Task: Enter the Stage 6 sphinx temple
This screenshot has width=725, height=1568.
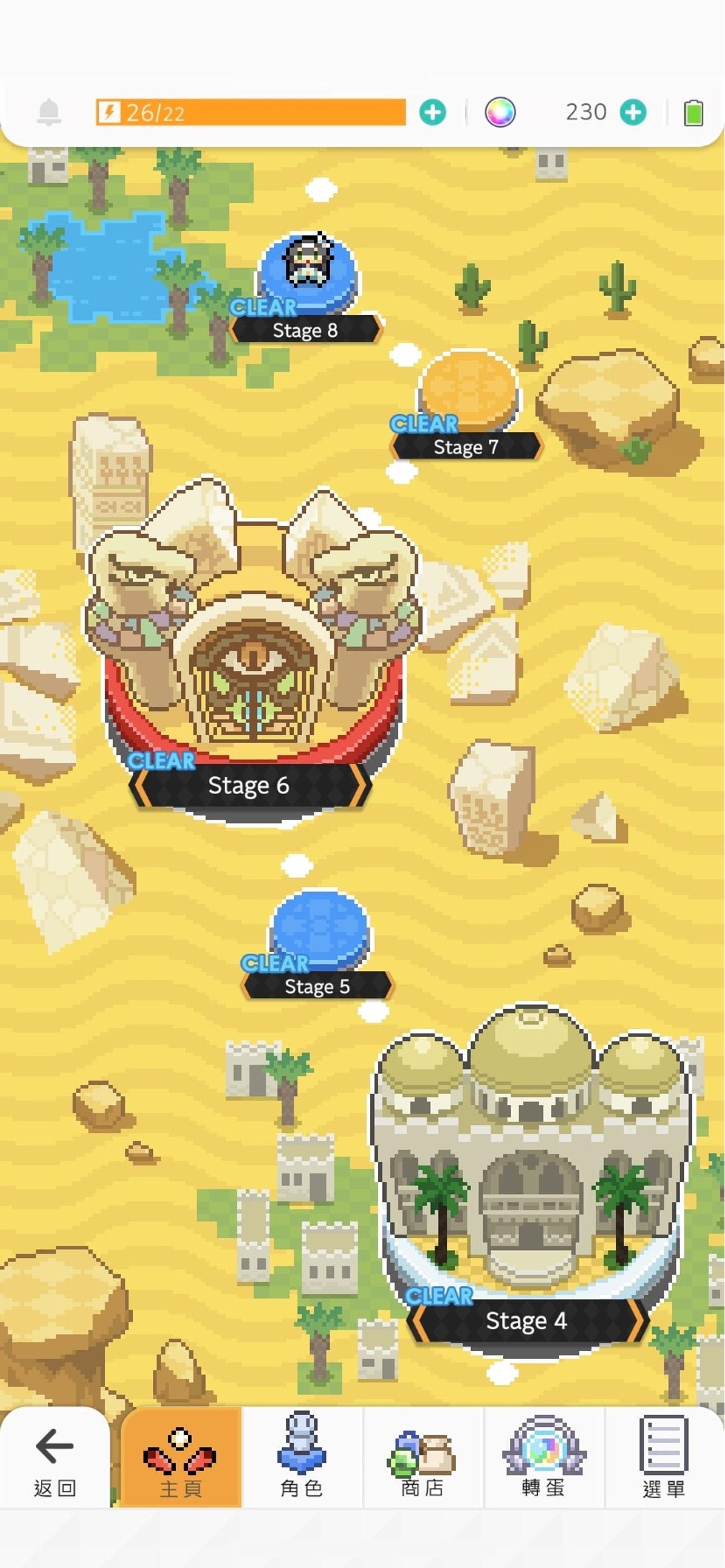Action: point(250,639)
